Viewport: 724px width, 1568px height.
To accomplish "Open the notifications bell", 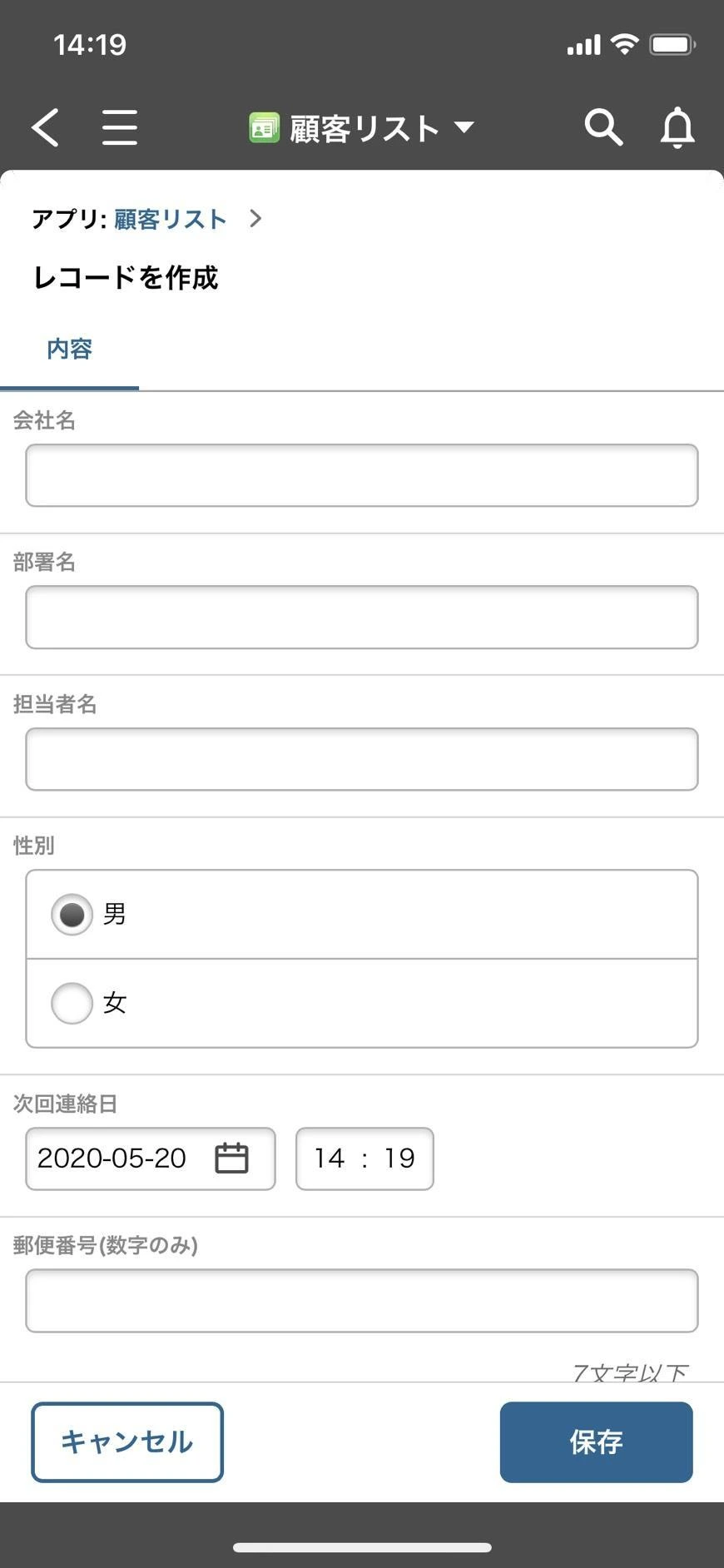I will click(x=677, y=127).
